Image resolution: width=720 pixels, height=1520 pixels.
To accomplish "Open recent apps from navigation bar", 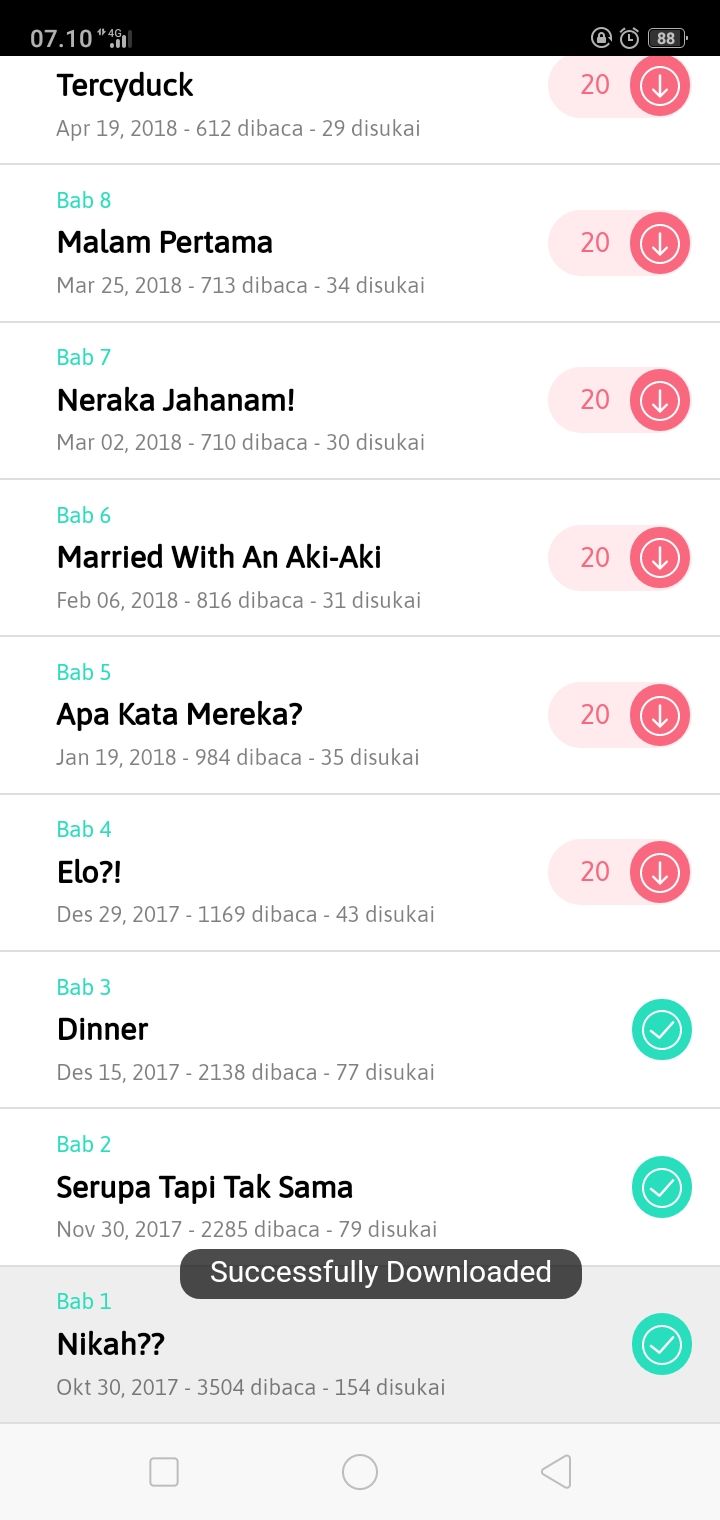I will click(x=164, y=1472).
